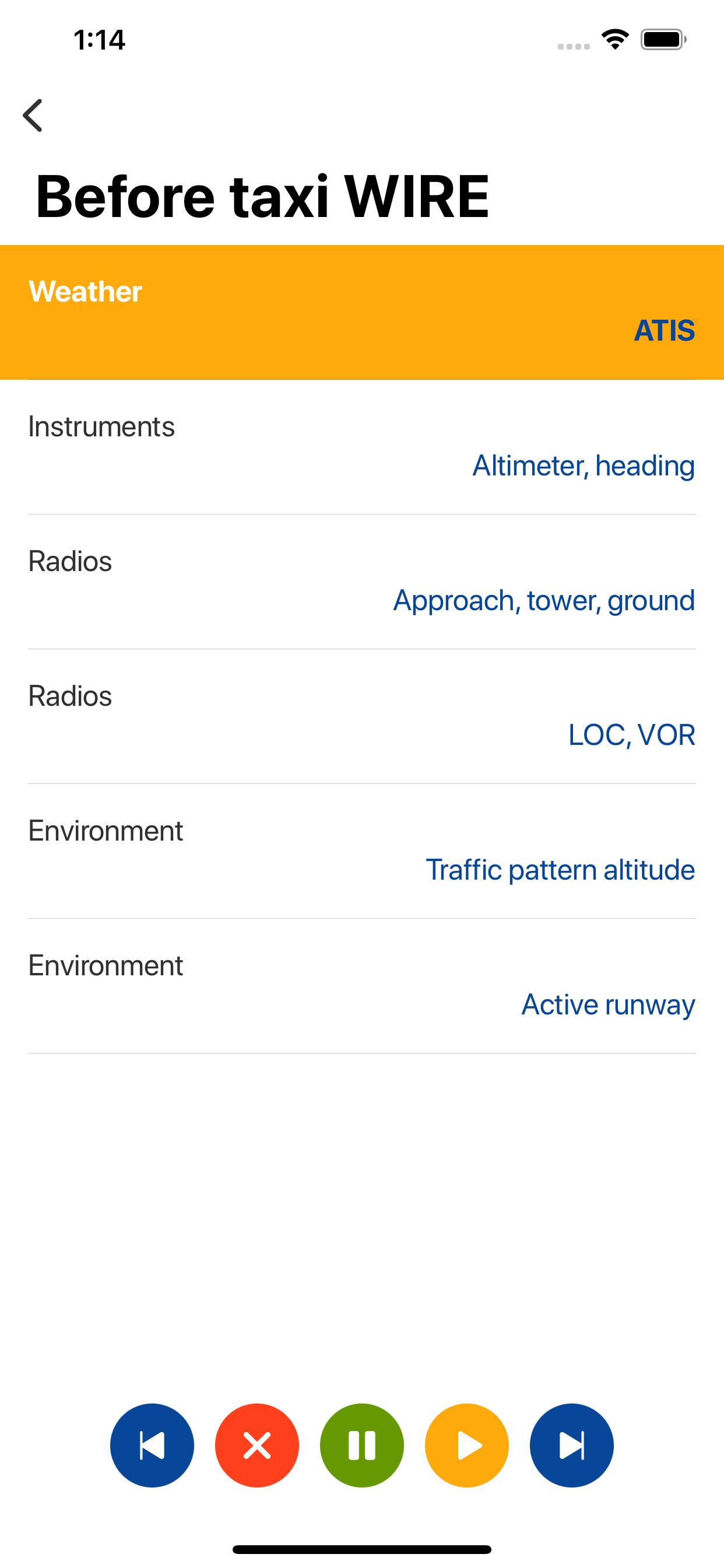The height and width of the screenshot is (1568, 724).
Task: Skip to previous checklist item
Action: [x=152, y=1445]
